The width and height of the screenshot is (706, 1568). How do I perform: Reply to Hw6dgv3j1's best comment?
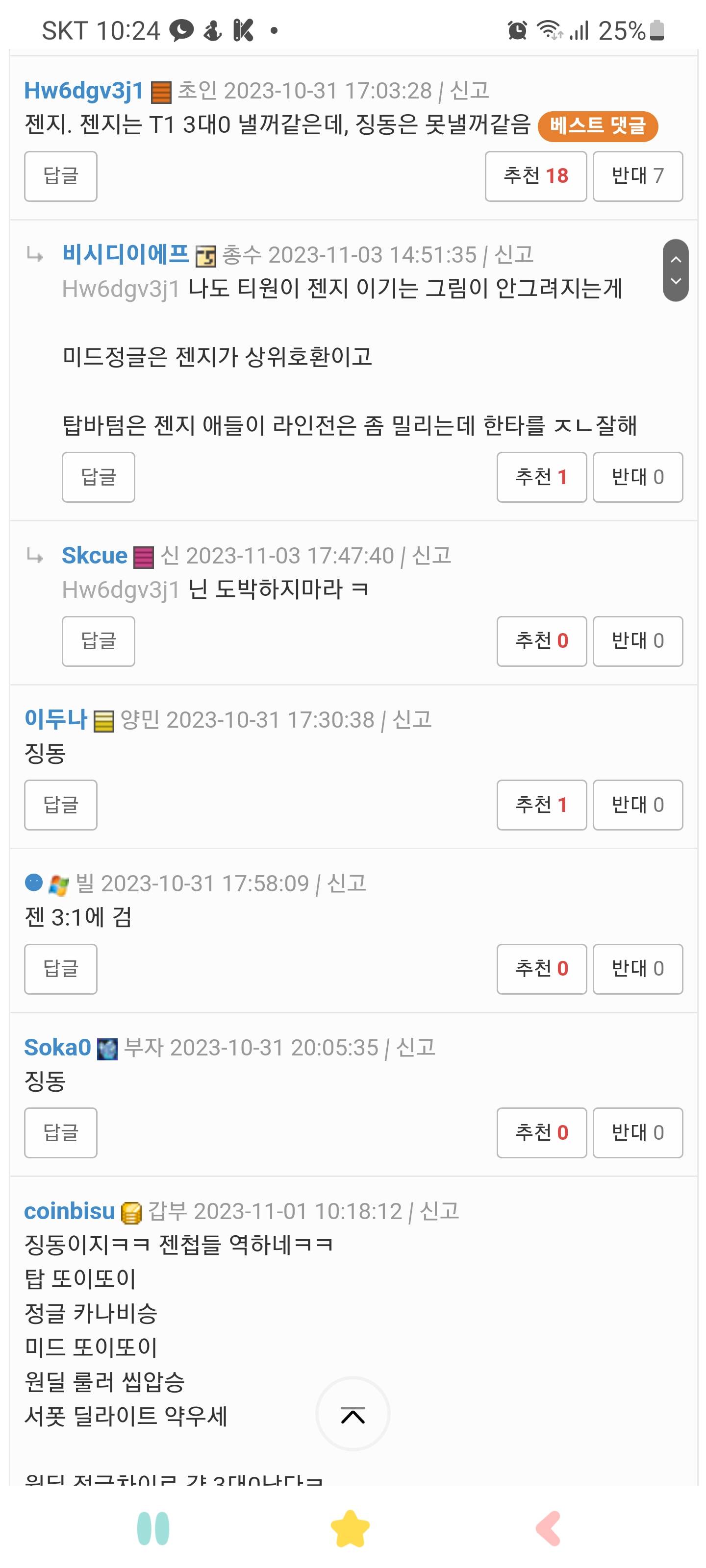pos(60,176)
